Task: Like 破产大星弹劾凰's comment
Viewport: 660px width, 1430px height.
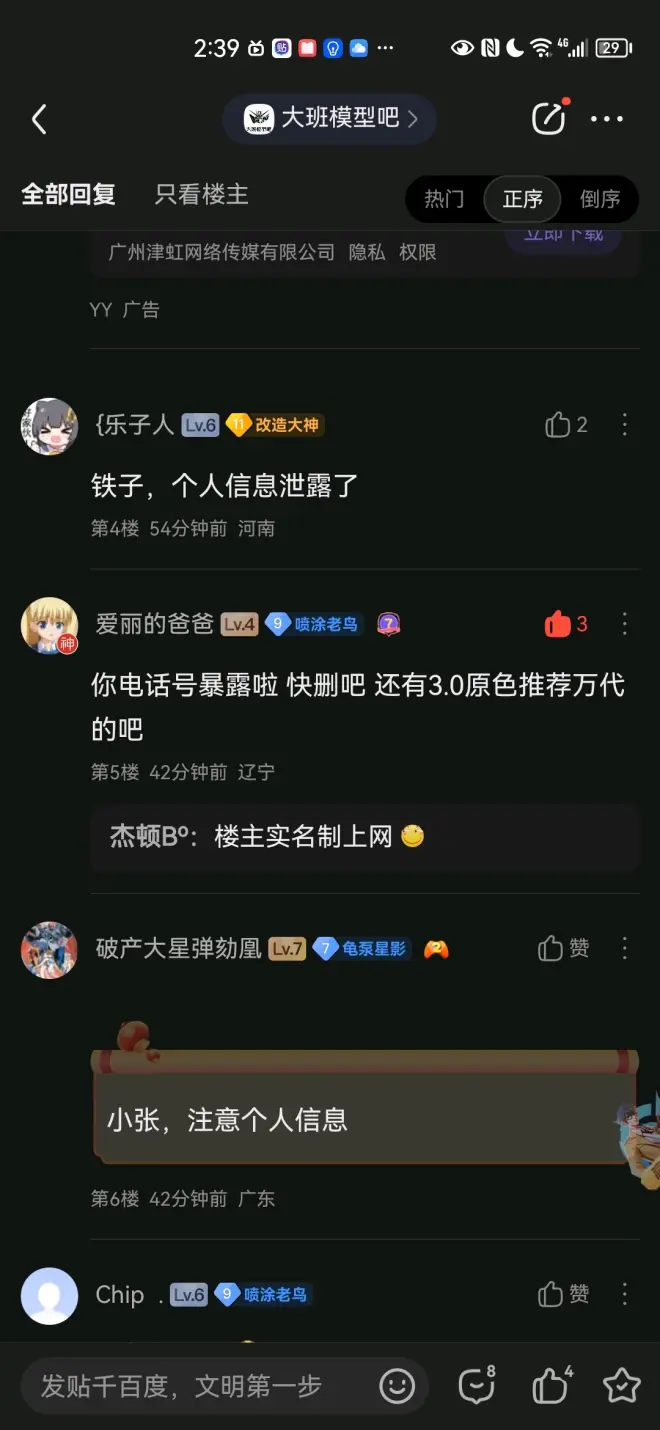Action: tap(552, 948)
